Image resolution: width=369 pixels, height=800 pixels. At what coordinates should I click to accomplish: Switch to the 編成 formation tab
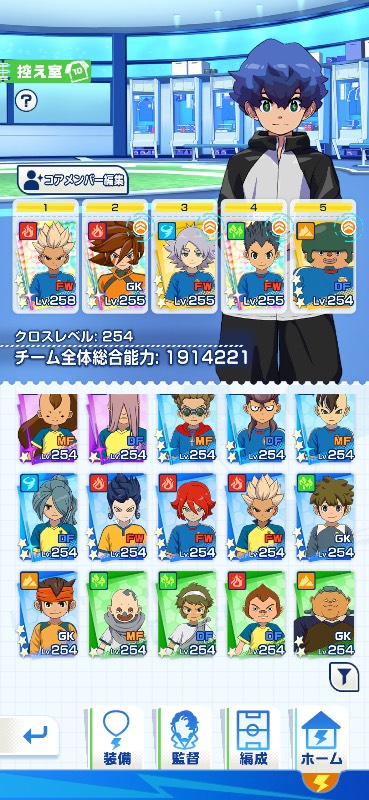(254, 737)
